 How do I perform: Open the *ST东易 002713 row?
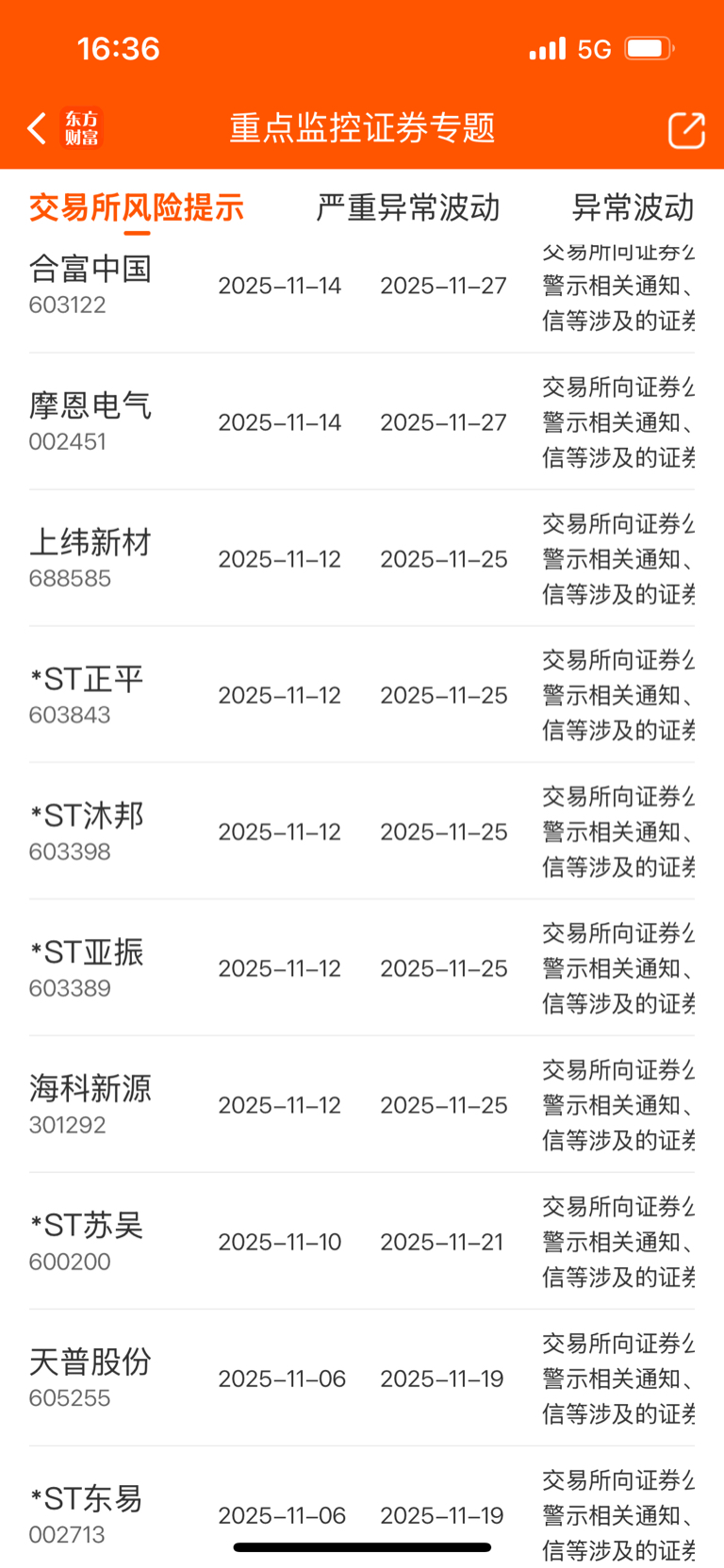(362, 1509)
